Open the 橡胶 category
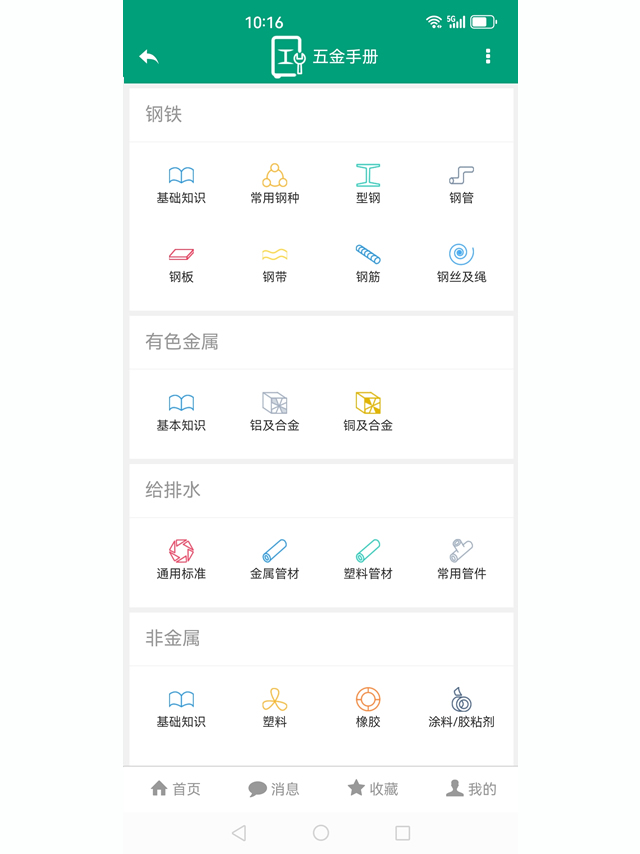The image size is (640, 854). (368, 708)
